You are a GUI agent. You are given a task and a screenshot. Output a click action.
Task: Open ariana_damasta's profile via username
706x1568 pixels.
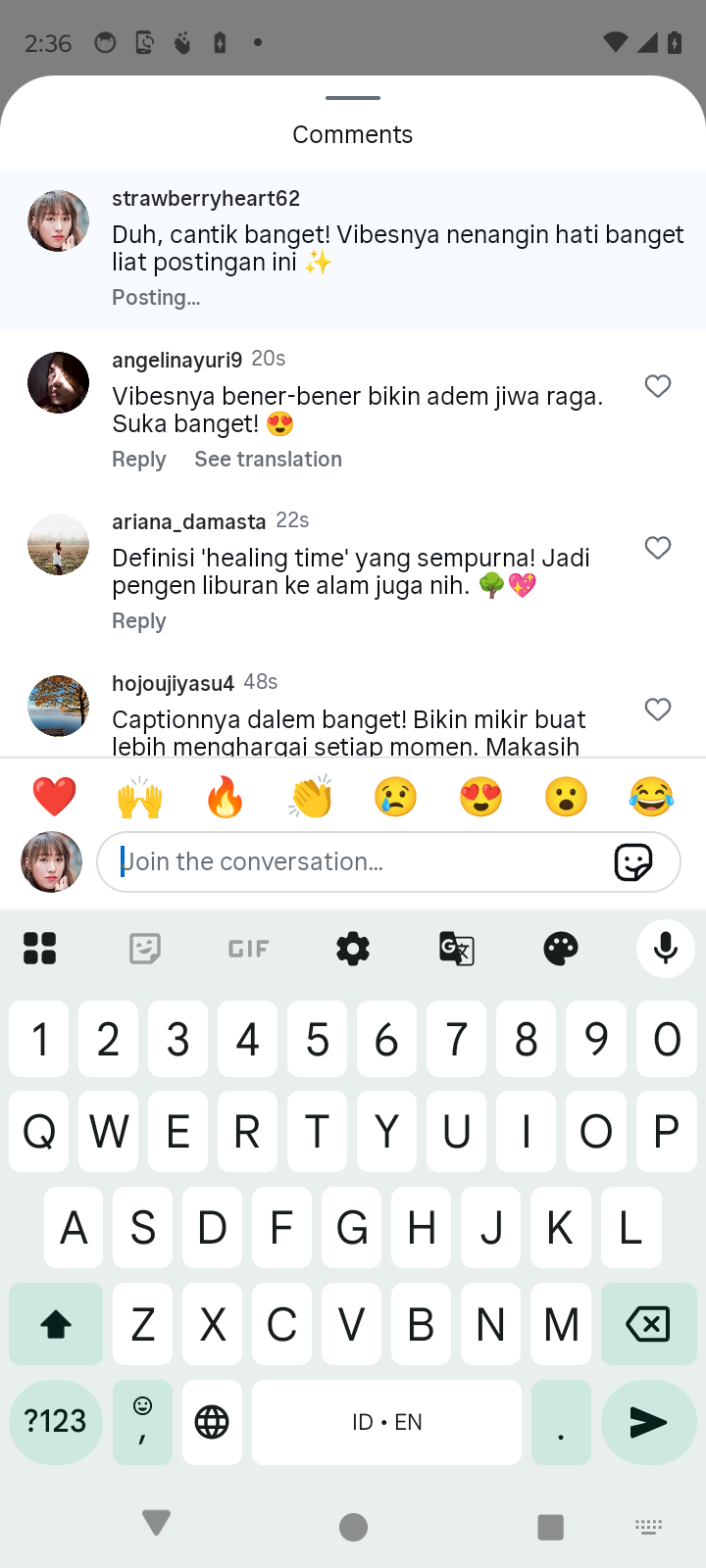[x=188, y=521]
